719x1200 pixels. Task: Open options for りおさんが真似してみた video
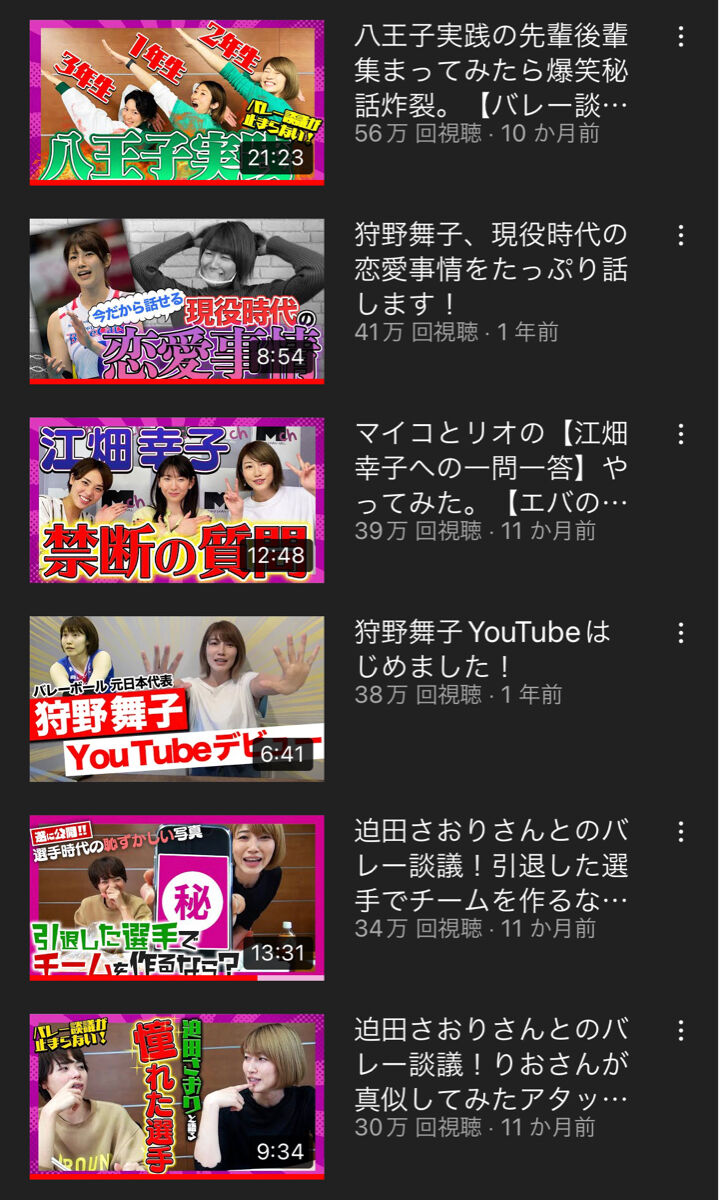coord(681,1030)
